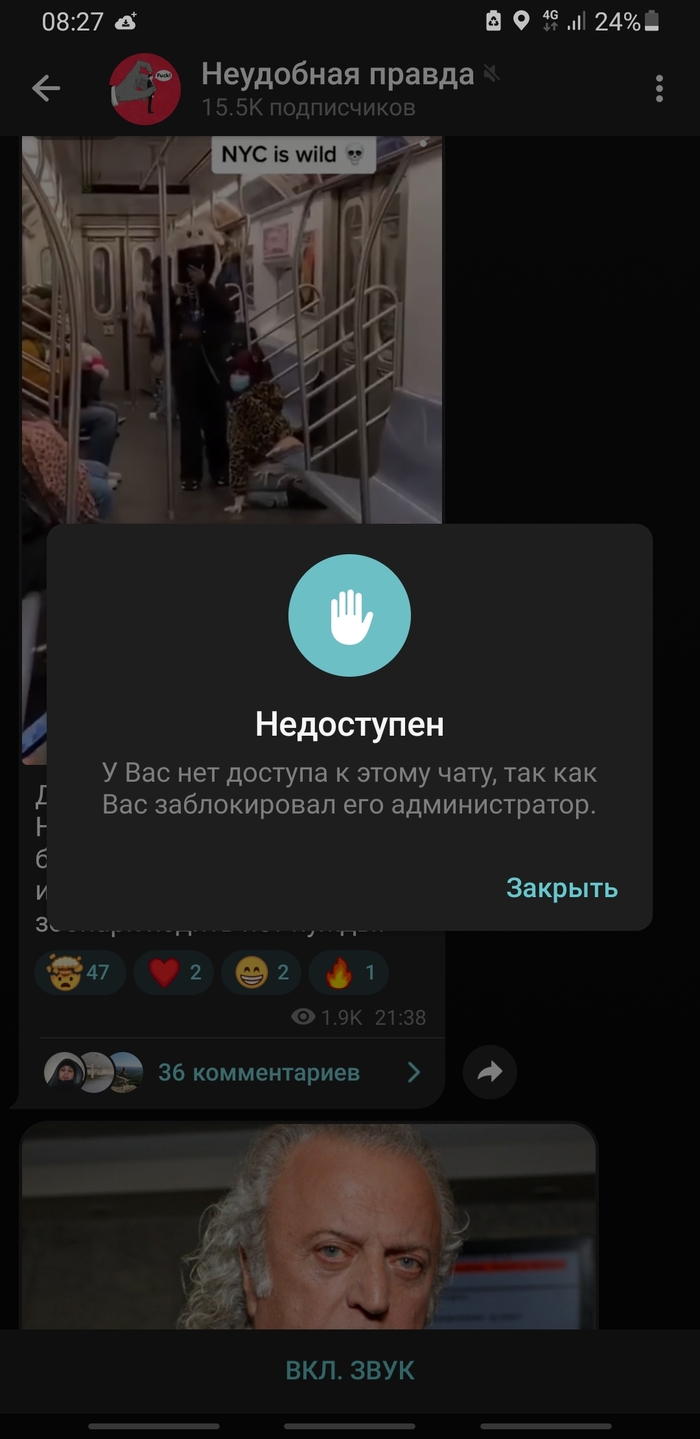
Task: Forward the post with the share arrow
Action: [x=490, y=1073]
